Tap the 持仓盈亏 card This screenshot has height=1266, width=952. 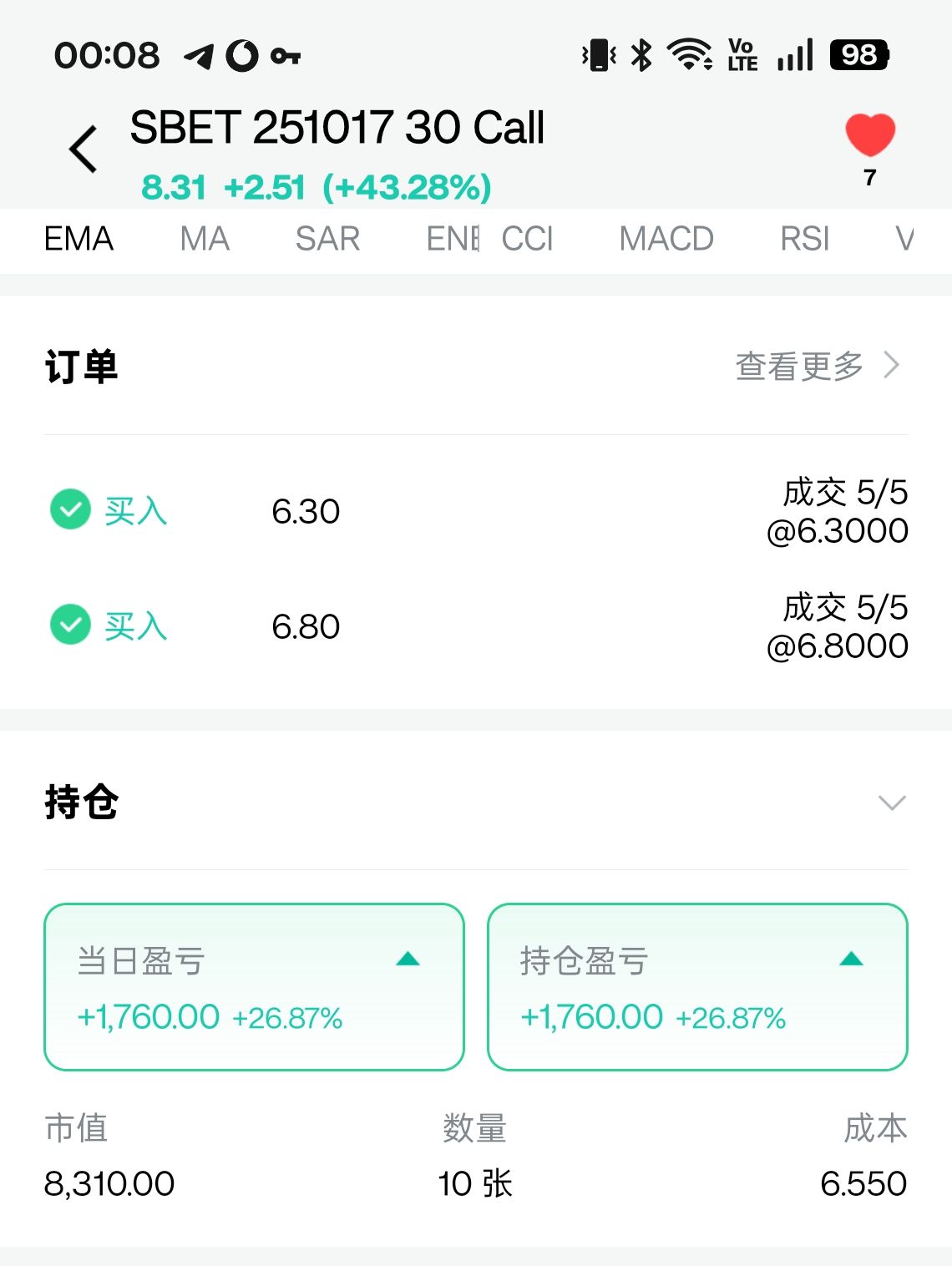697,987
